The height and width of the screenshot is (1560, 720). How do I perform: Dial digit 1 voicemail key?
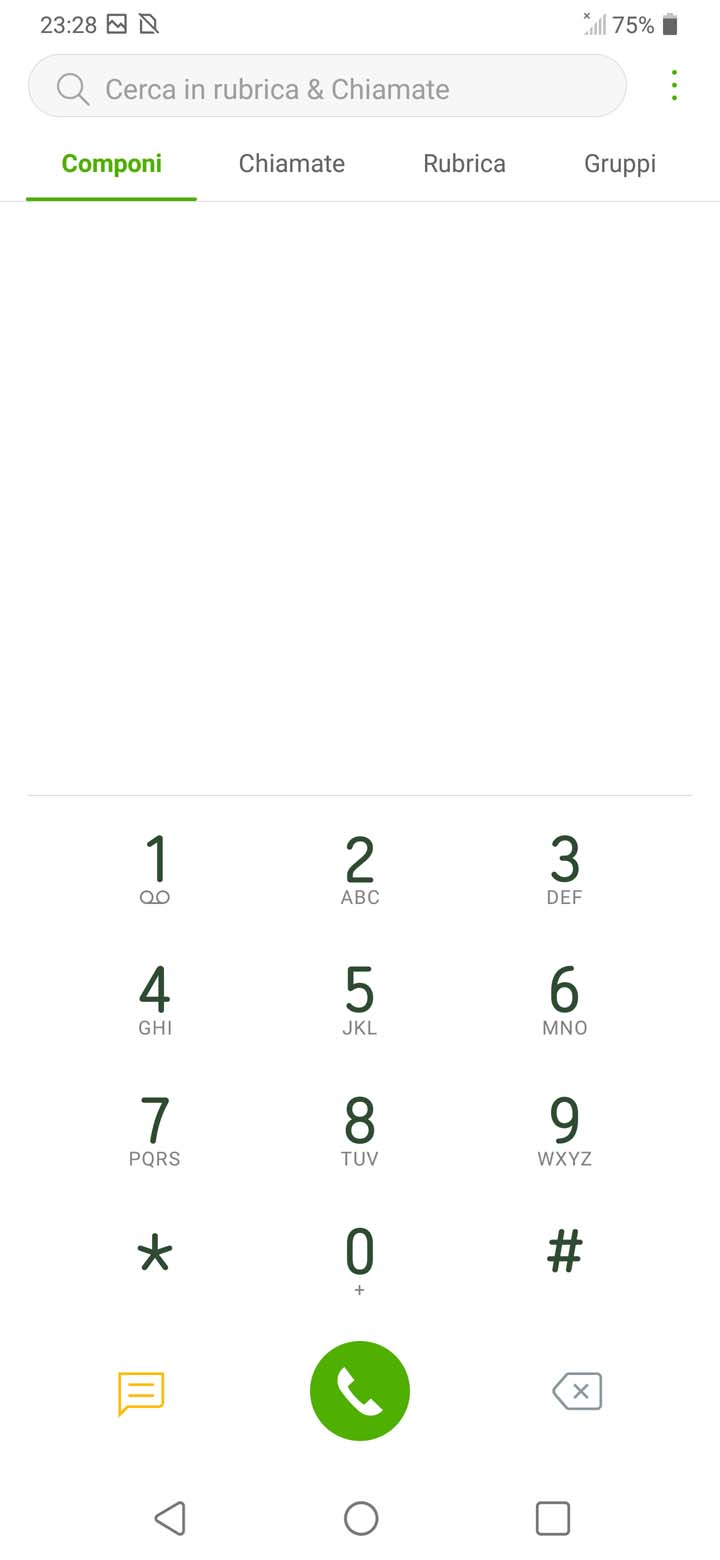click(155, 869)
